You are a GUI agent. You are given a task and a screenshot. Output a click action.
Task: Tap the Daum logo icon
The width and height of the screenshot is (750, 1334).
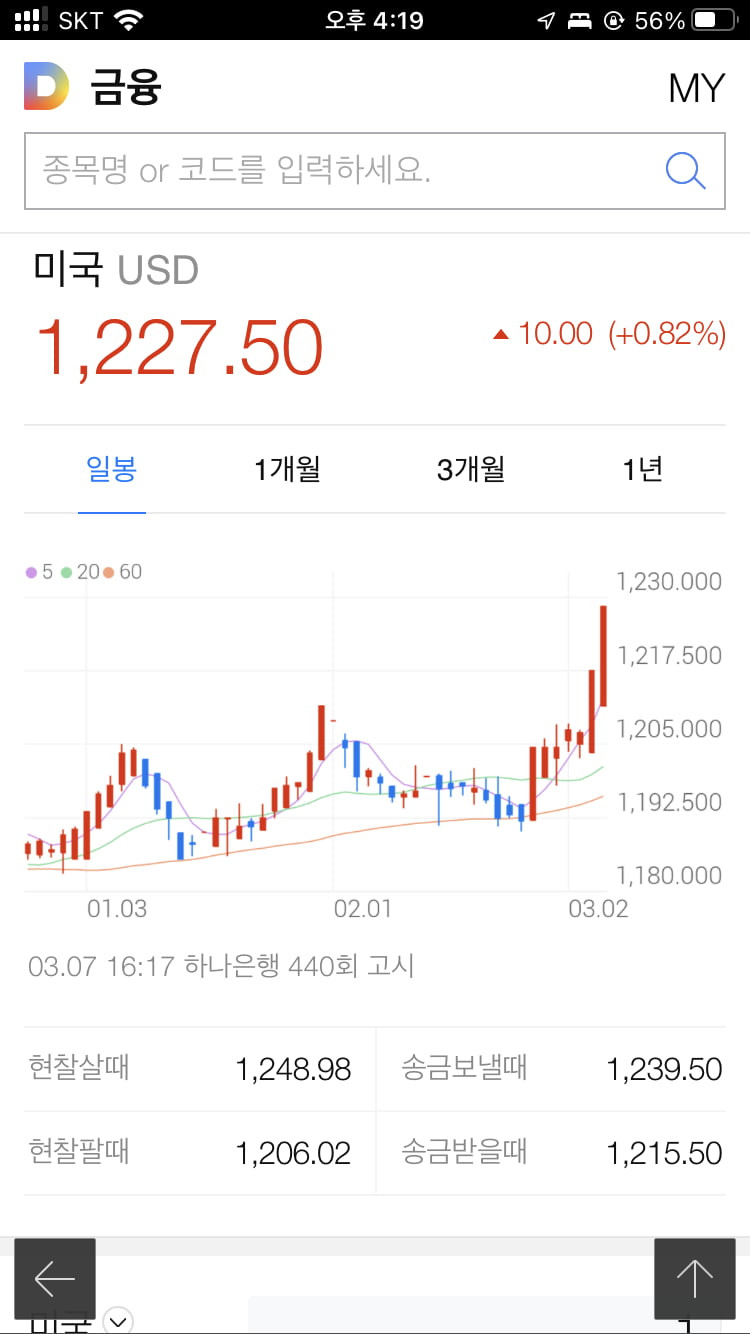tap(46, 87)
